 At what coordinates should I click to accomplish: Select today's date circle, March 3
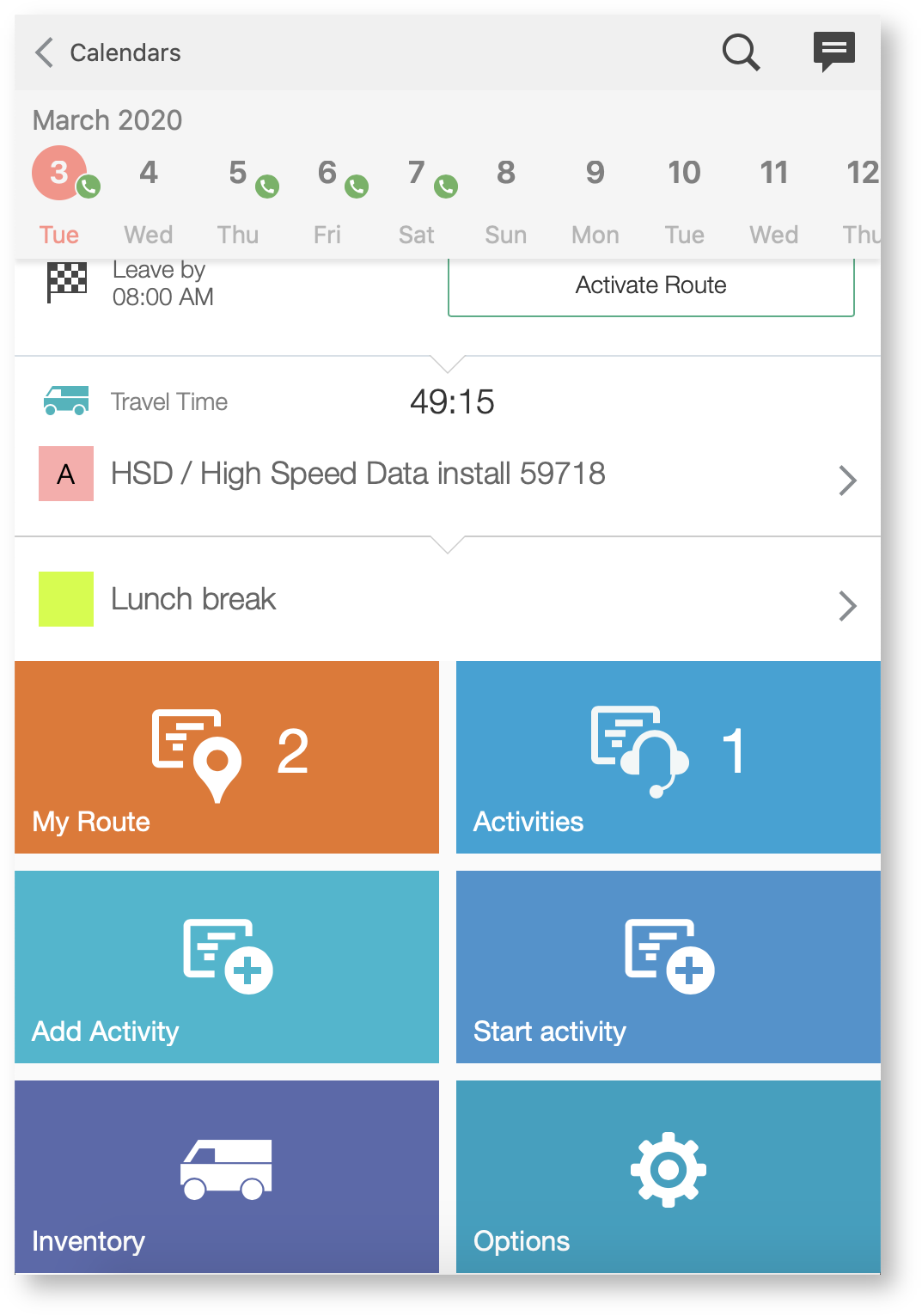click(58, 173)
